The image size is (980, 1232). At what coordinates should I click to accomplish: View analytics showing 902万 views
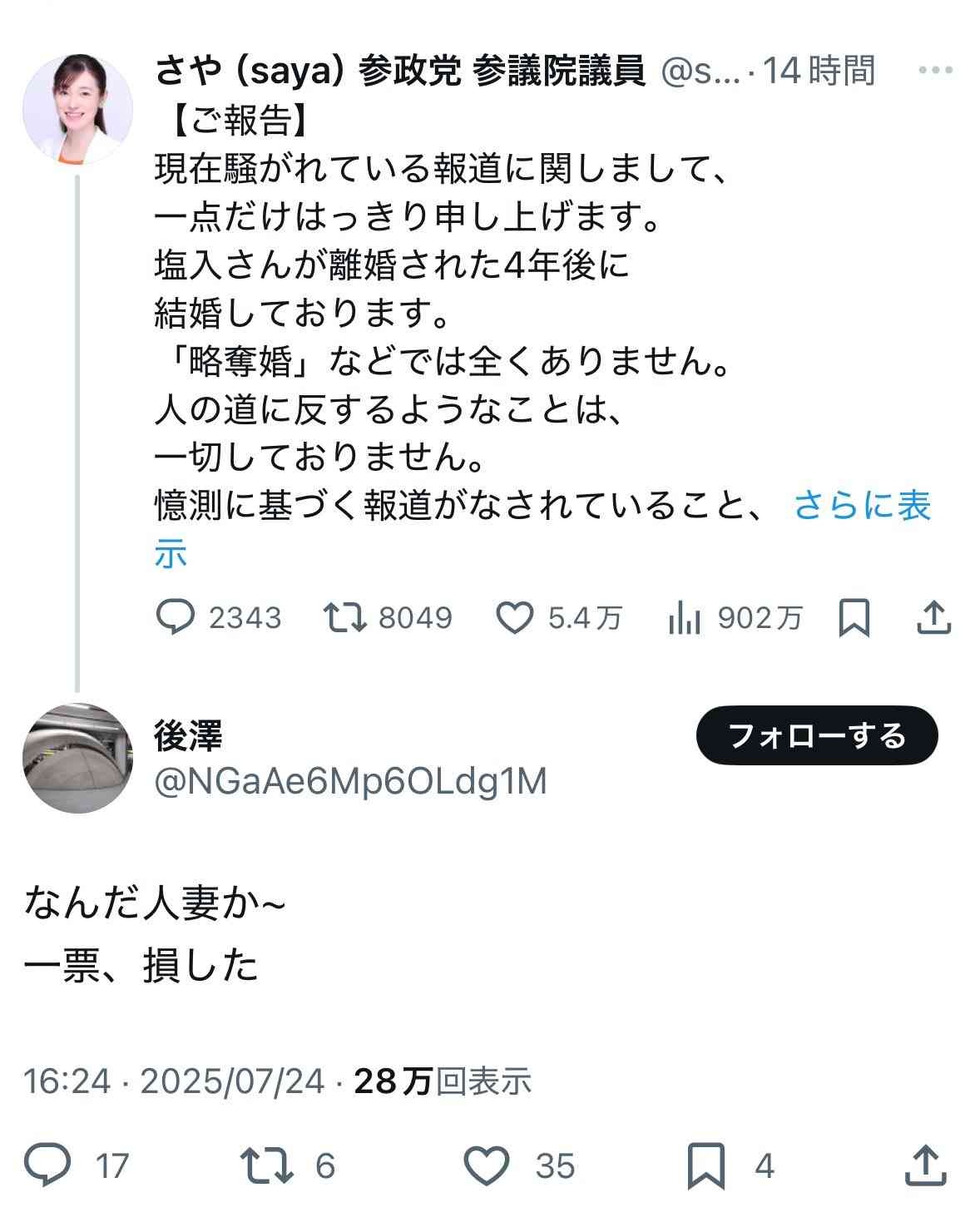click(x=684, y=618)
